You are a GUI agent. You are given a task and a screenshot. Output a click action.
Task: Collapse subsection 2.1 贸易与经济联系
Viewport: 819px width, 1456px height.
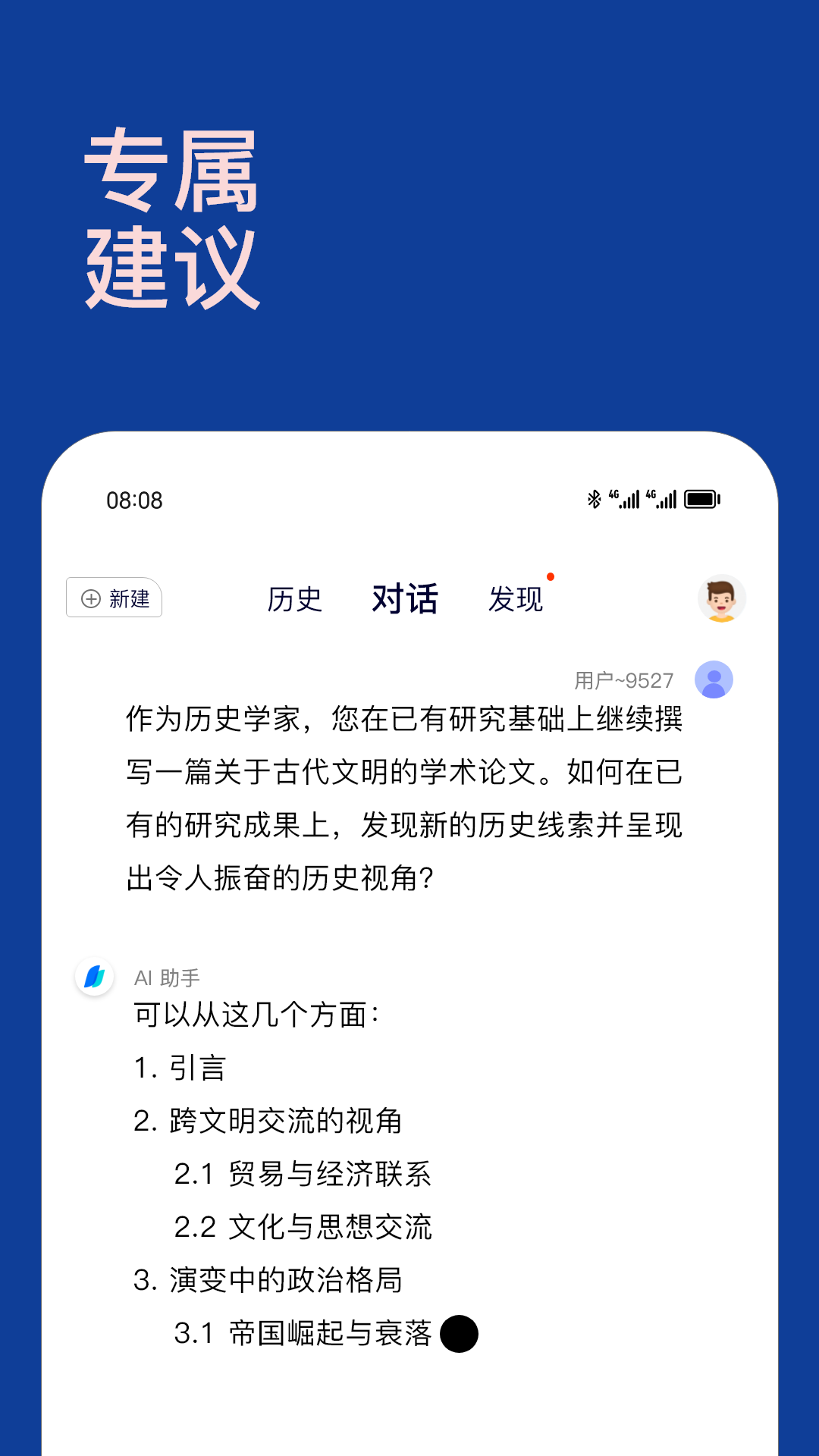(303, 1174)
